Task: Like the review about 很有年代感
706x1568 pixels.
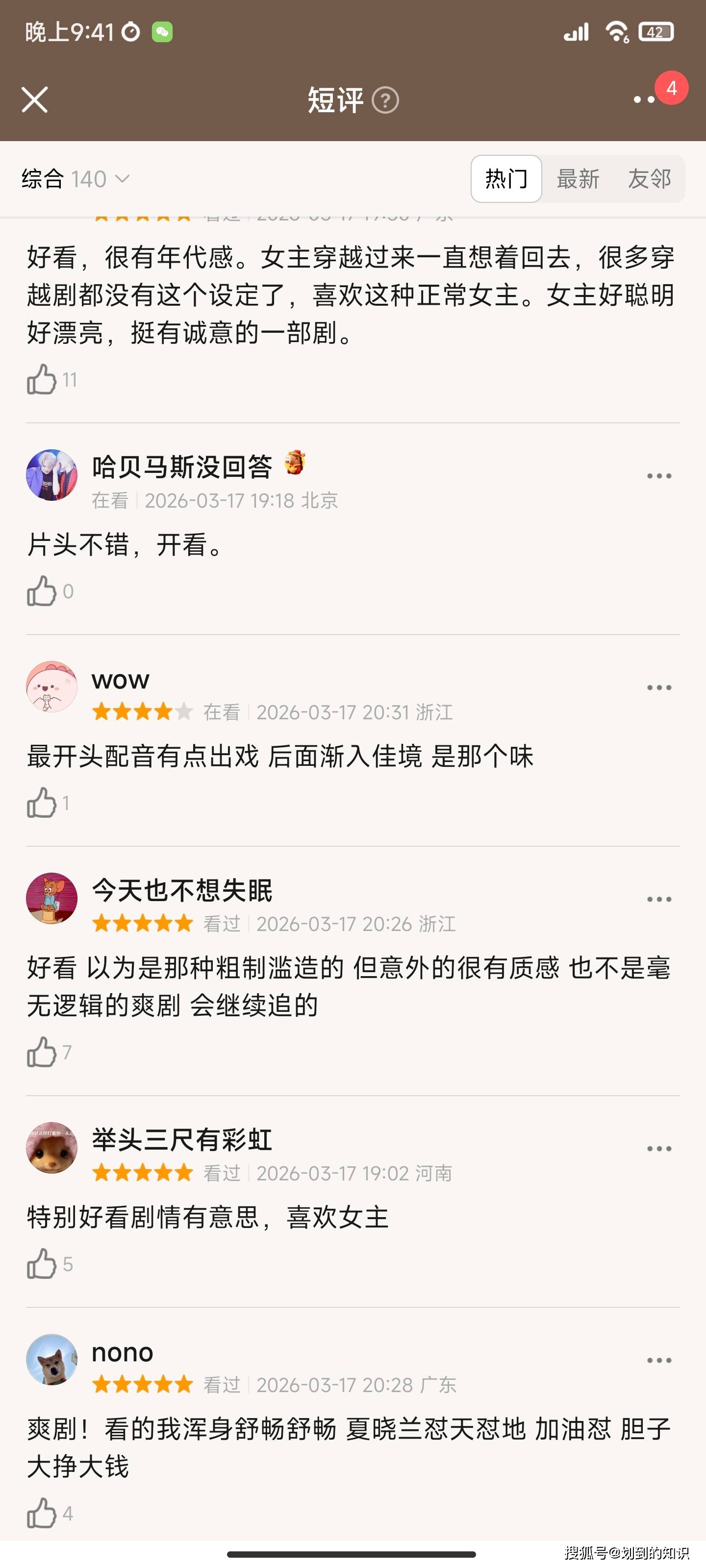Action: (x=41, y=380)
